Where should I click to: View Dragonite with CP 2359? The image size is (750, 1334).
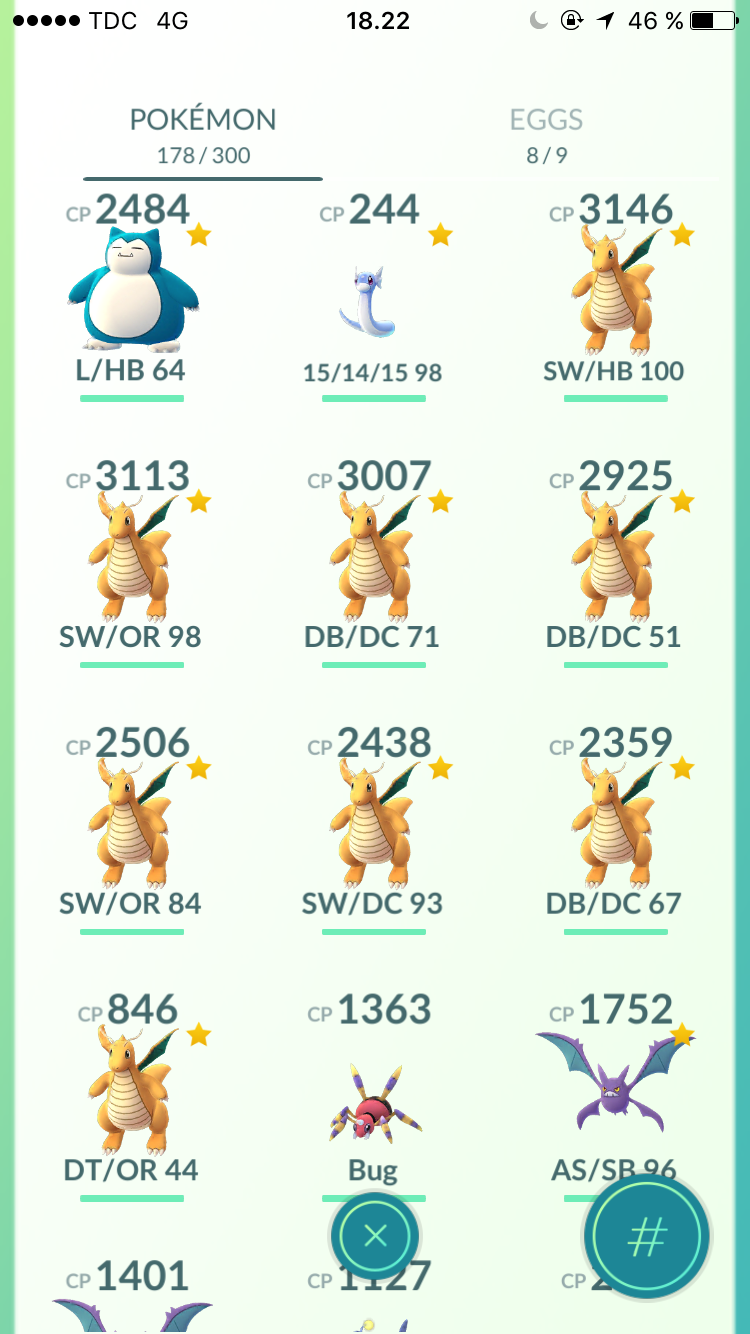(x=616, y=829)
